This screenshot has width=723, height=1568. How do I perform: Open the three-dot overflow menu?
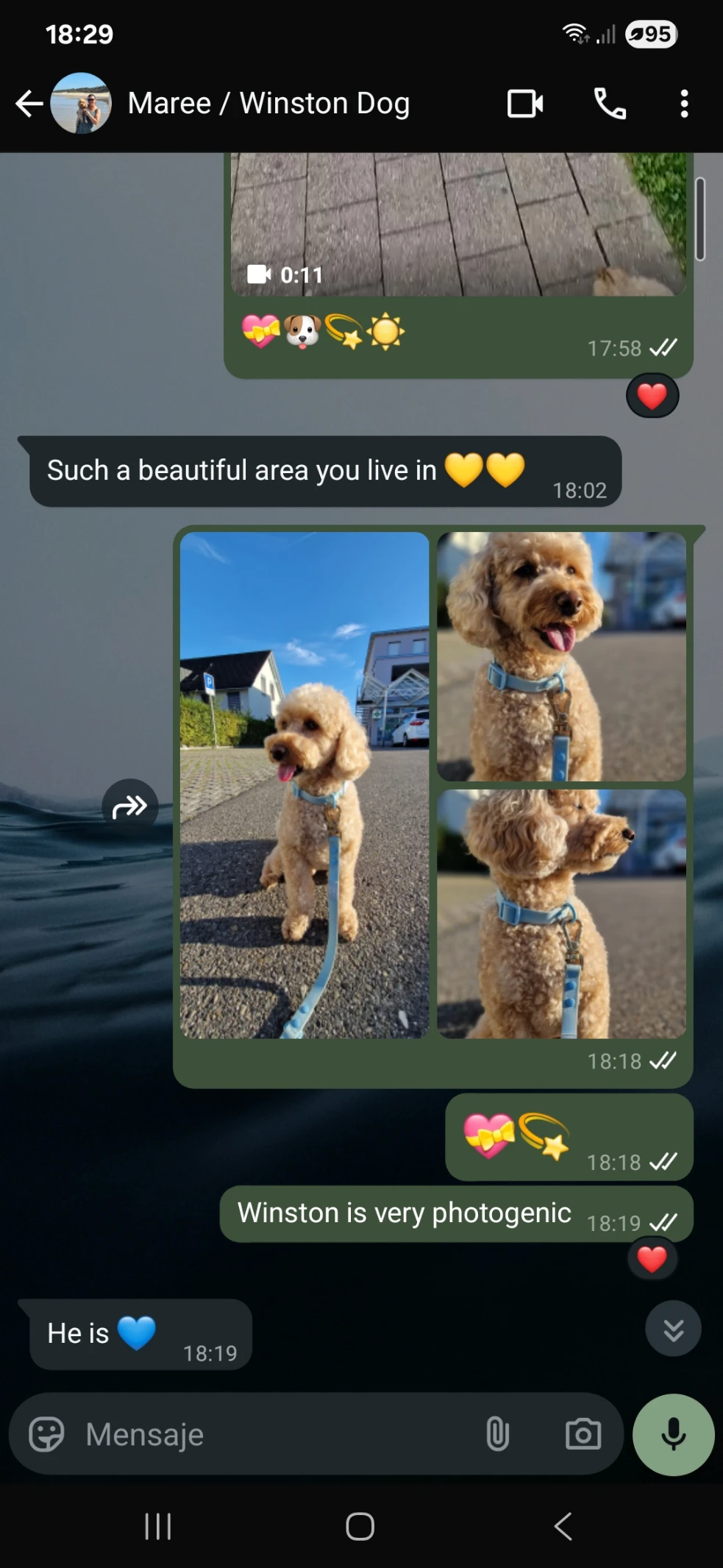684,104
